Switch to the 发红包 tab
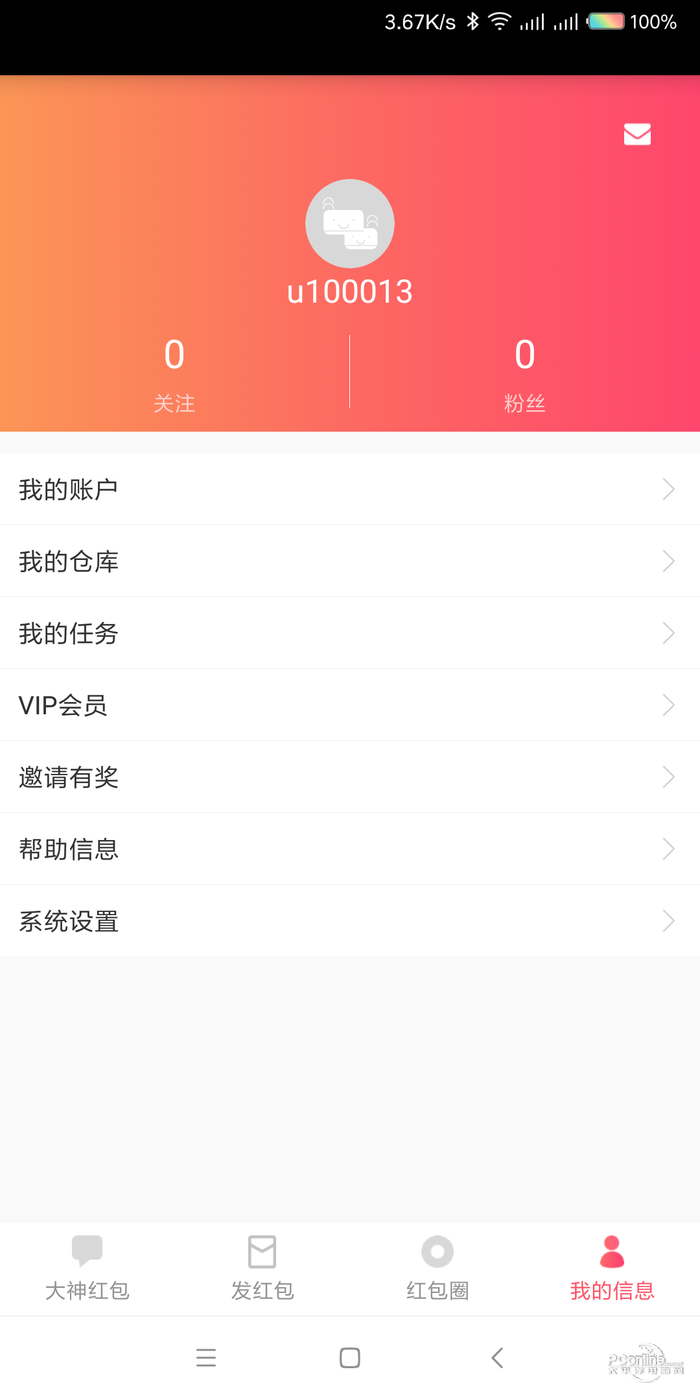Screen dimensions: 700x1400 tap(262, 1268)
